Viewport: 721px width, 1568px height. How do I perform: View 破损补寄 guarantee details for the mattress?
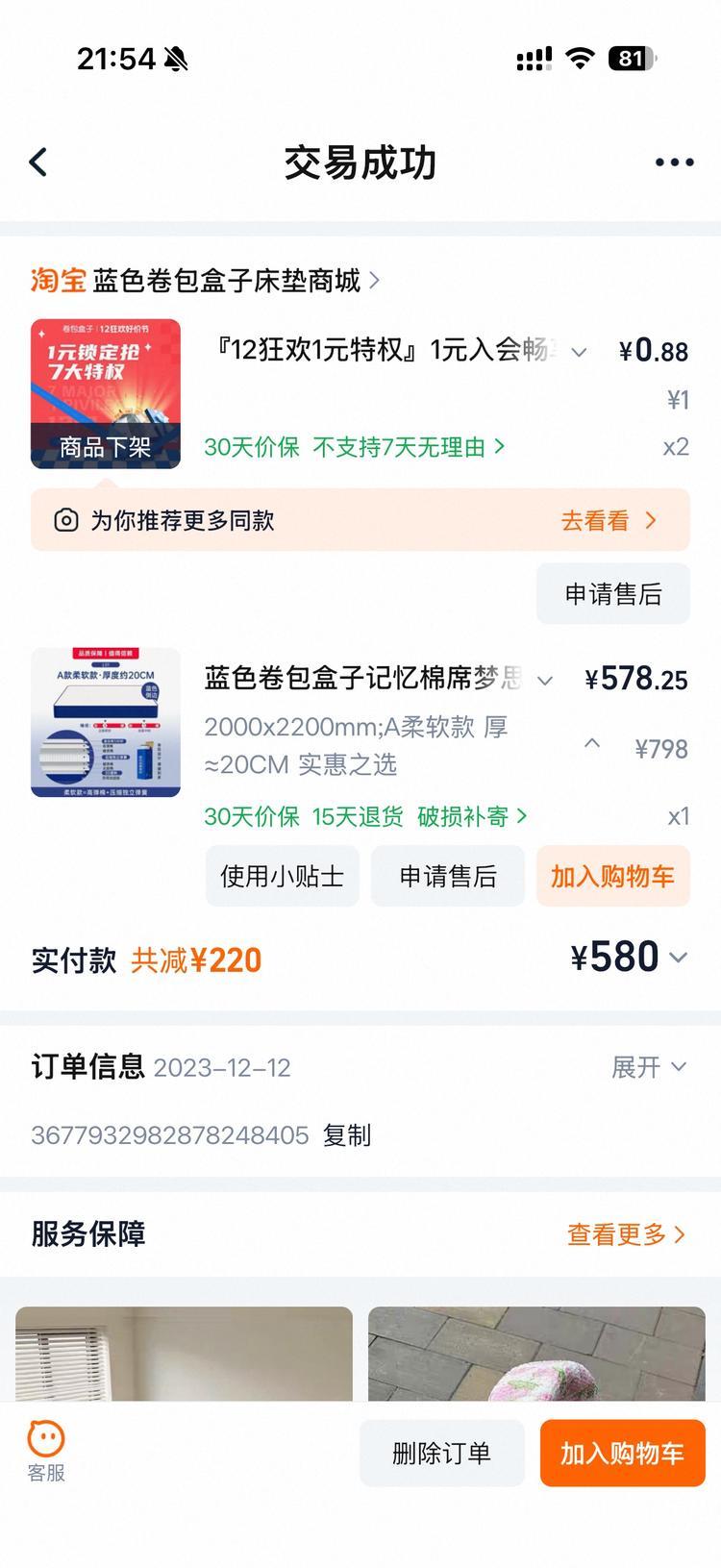pyautogui.click(x=471, y=816)
